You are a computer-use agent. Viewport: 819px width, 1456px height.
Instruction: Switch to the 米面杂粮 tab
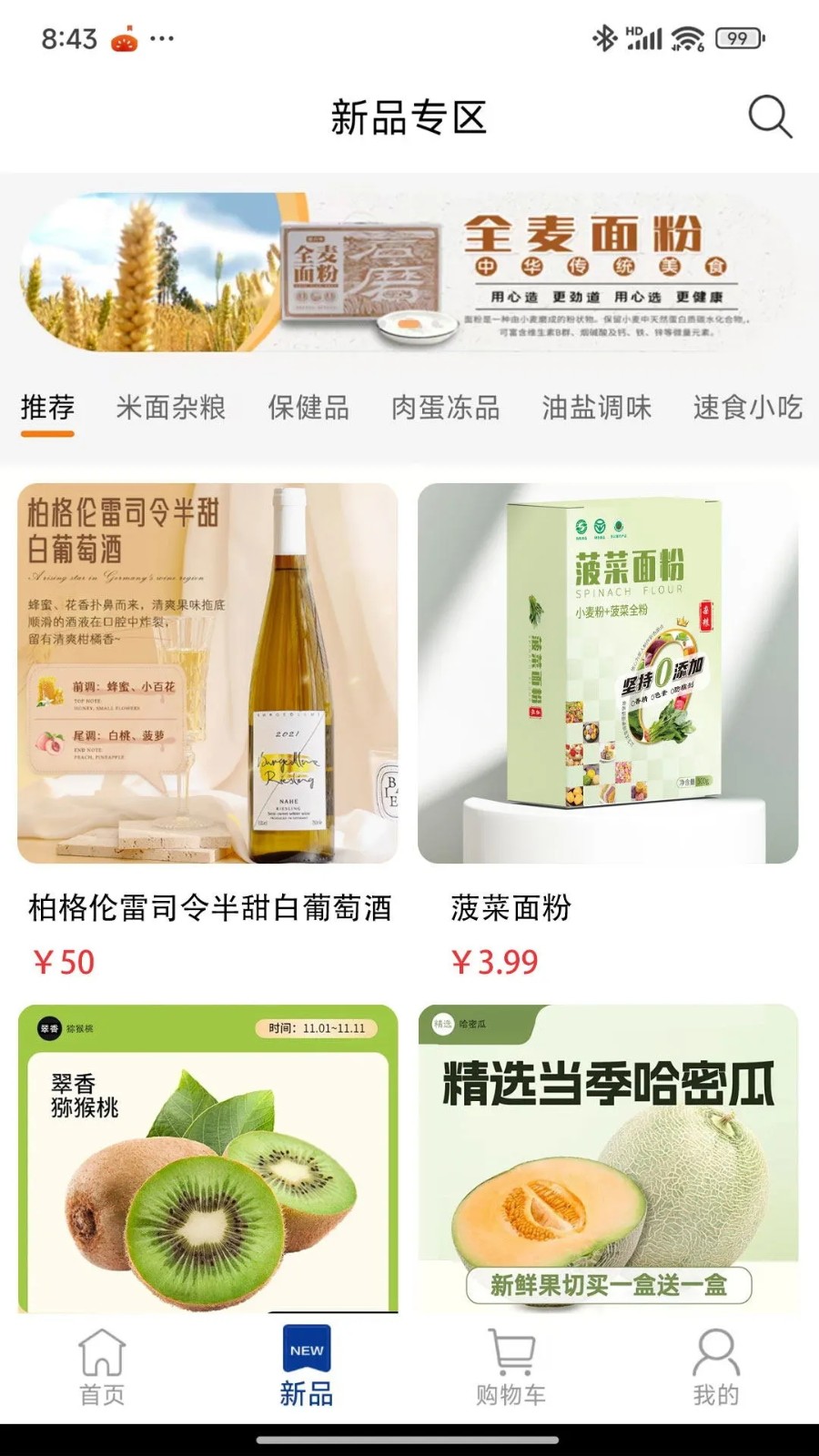(x=171, y=407)
